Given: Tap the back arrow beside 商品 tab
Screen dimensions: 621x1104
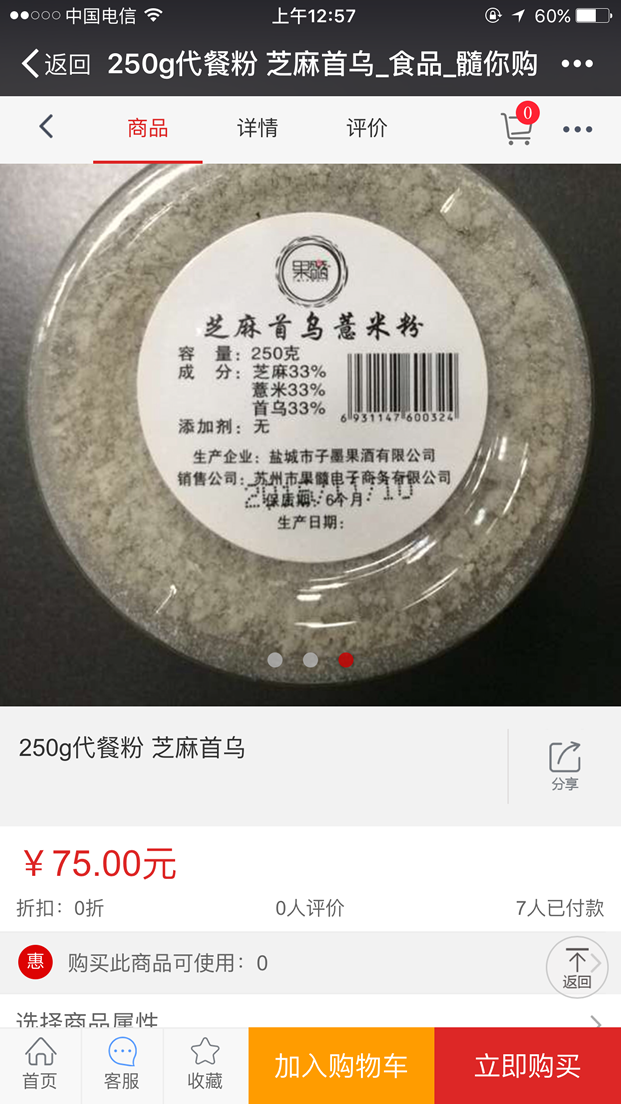Looking at the screenshot, I should pos(46,127).
